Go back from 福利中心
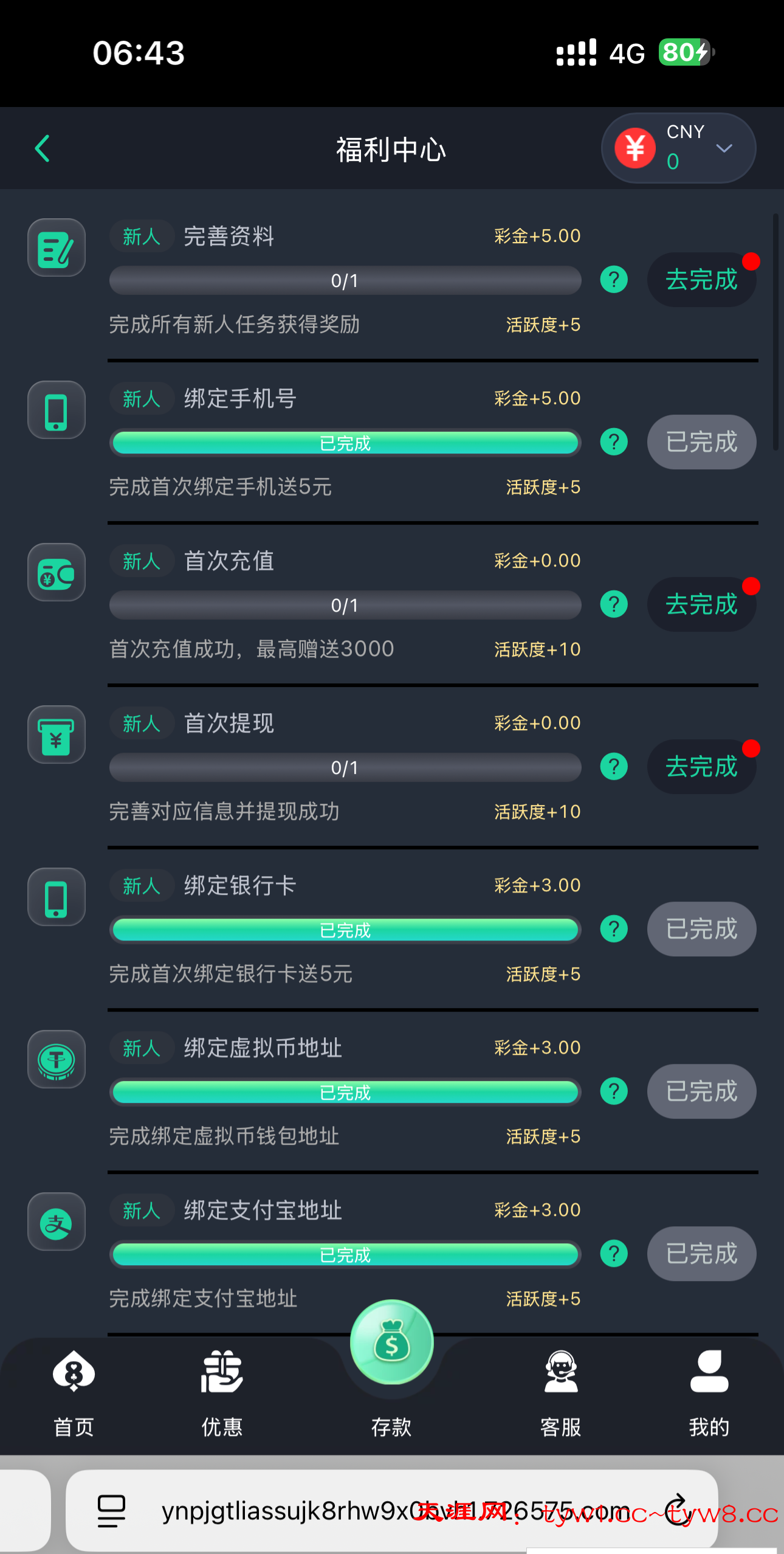Viewport: 784px width, 1554px height. click(x=43, y=149)
